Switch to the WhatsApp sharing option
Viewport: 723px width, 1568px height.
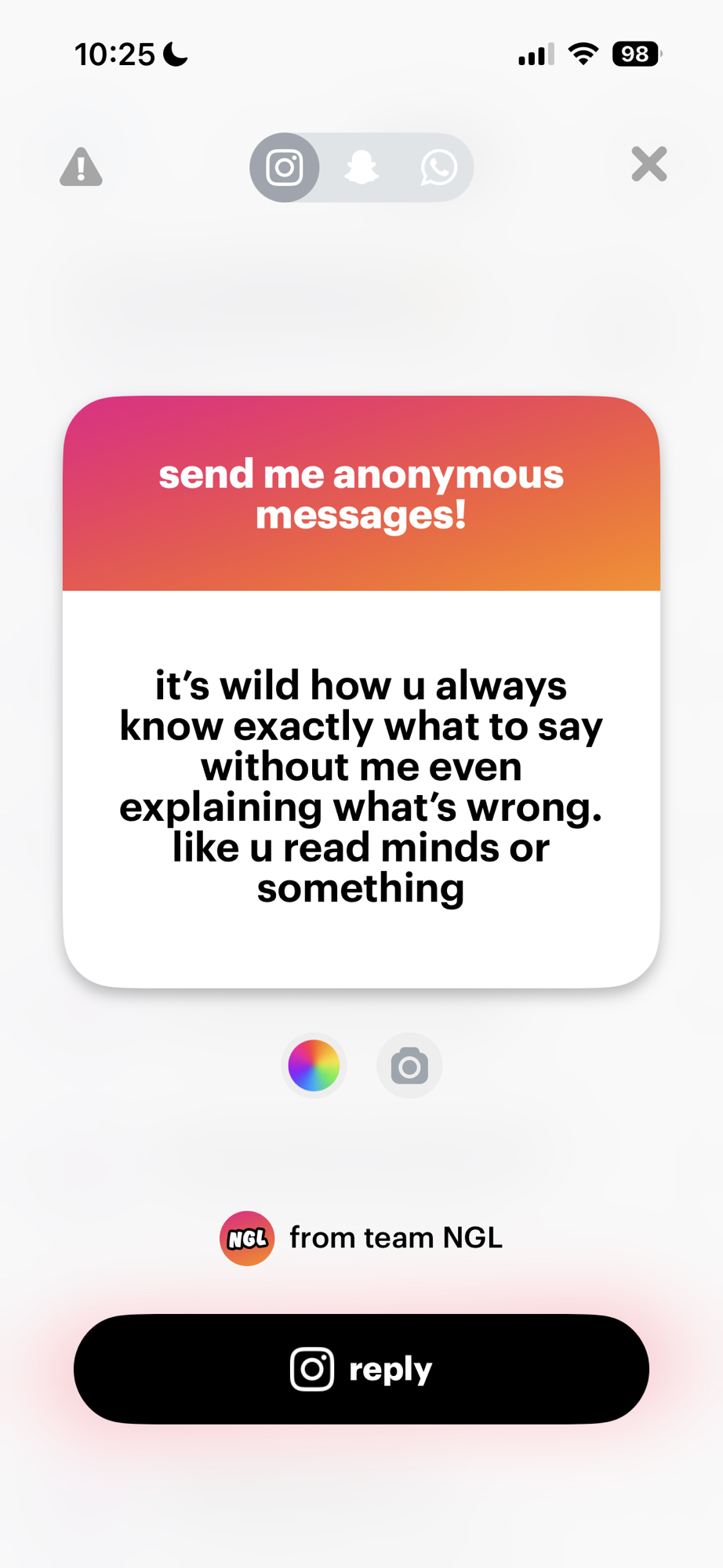coord(438,167)
